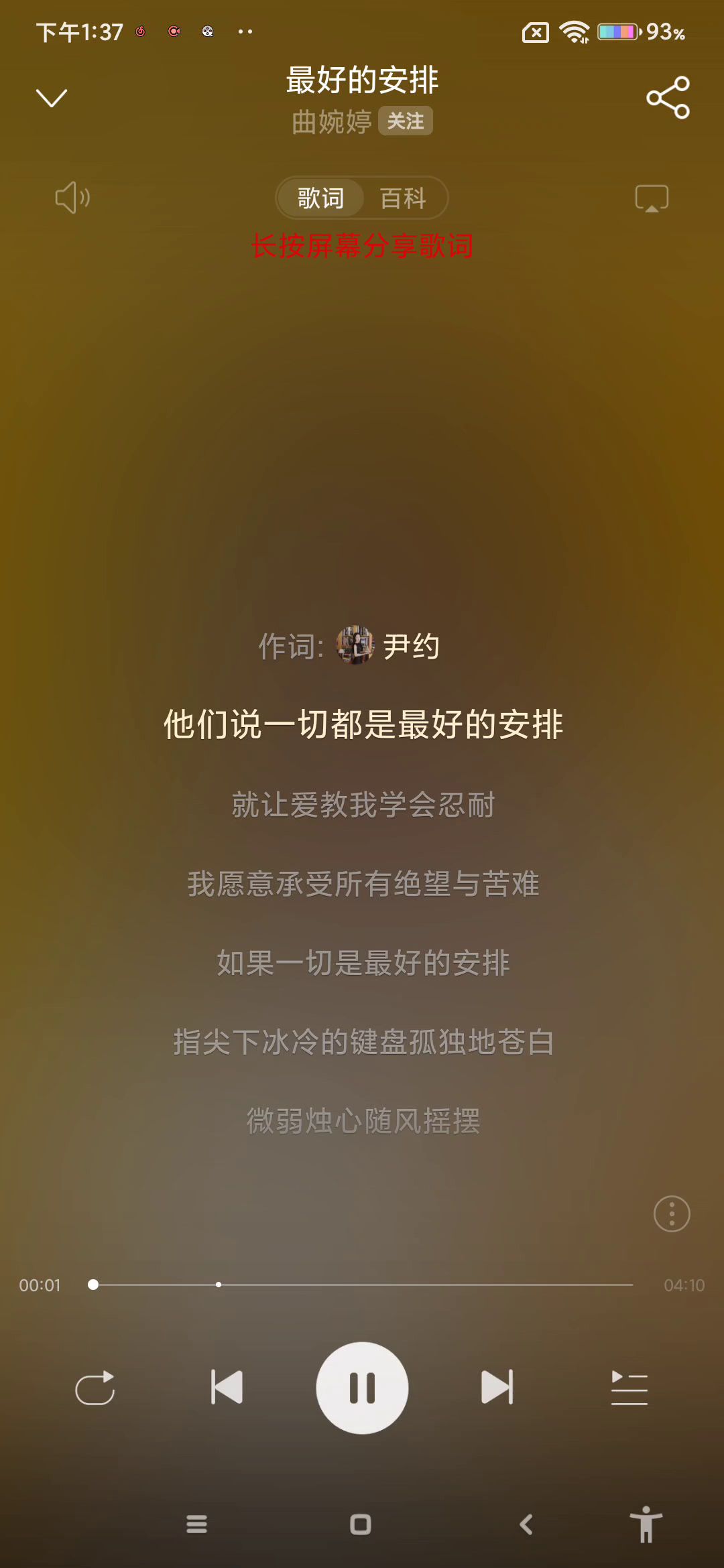Collapse the player with the down chevron
Image resolution: width=724 pixels, height=1568 pixels.
coord(52,98)
